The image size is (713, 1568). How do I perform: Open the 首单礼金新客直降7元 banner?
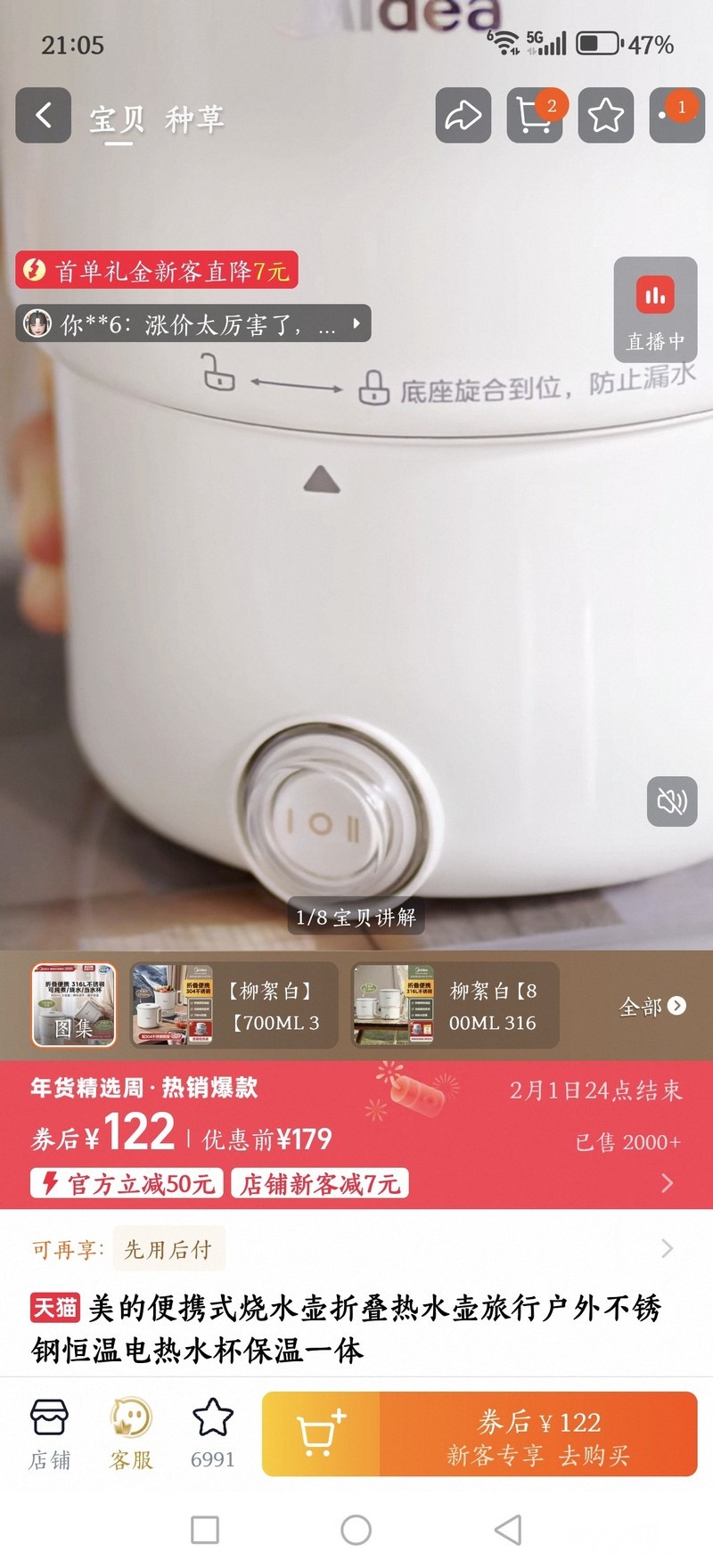[157, 270]
